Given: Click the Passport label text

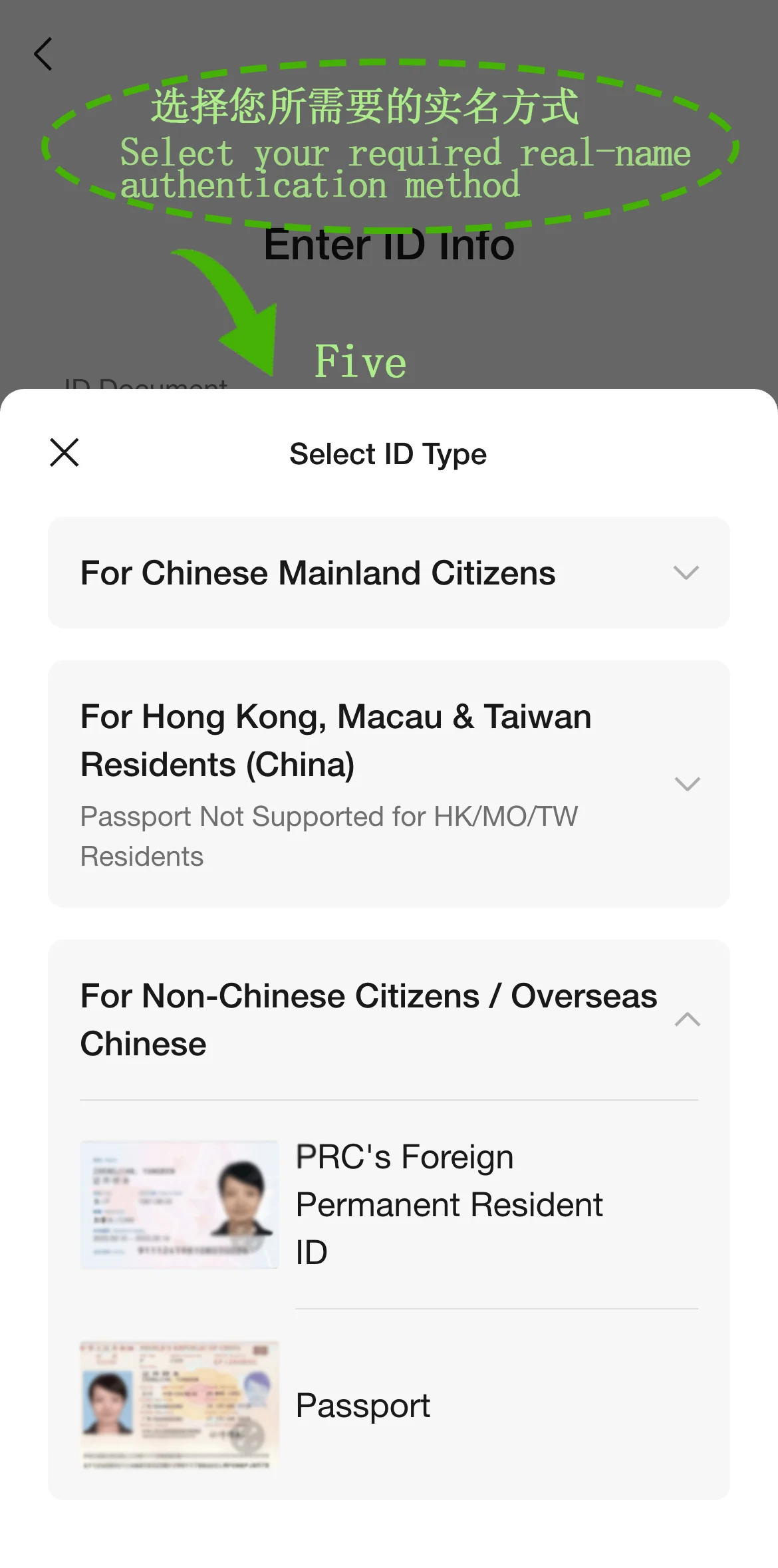Looking at the screenshot, I should click(x=364, y=1405).
